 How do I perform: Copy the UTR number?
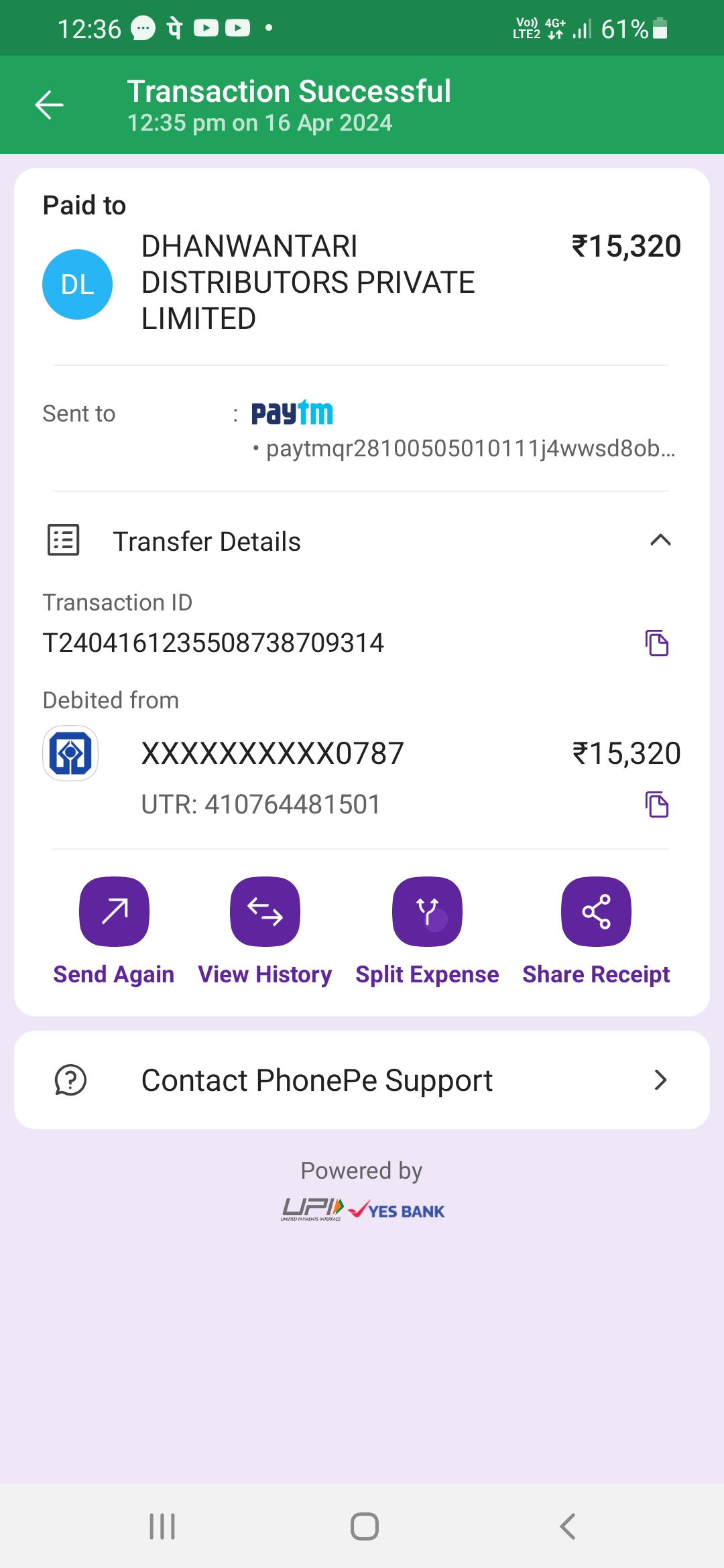[657, 805]
